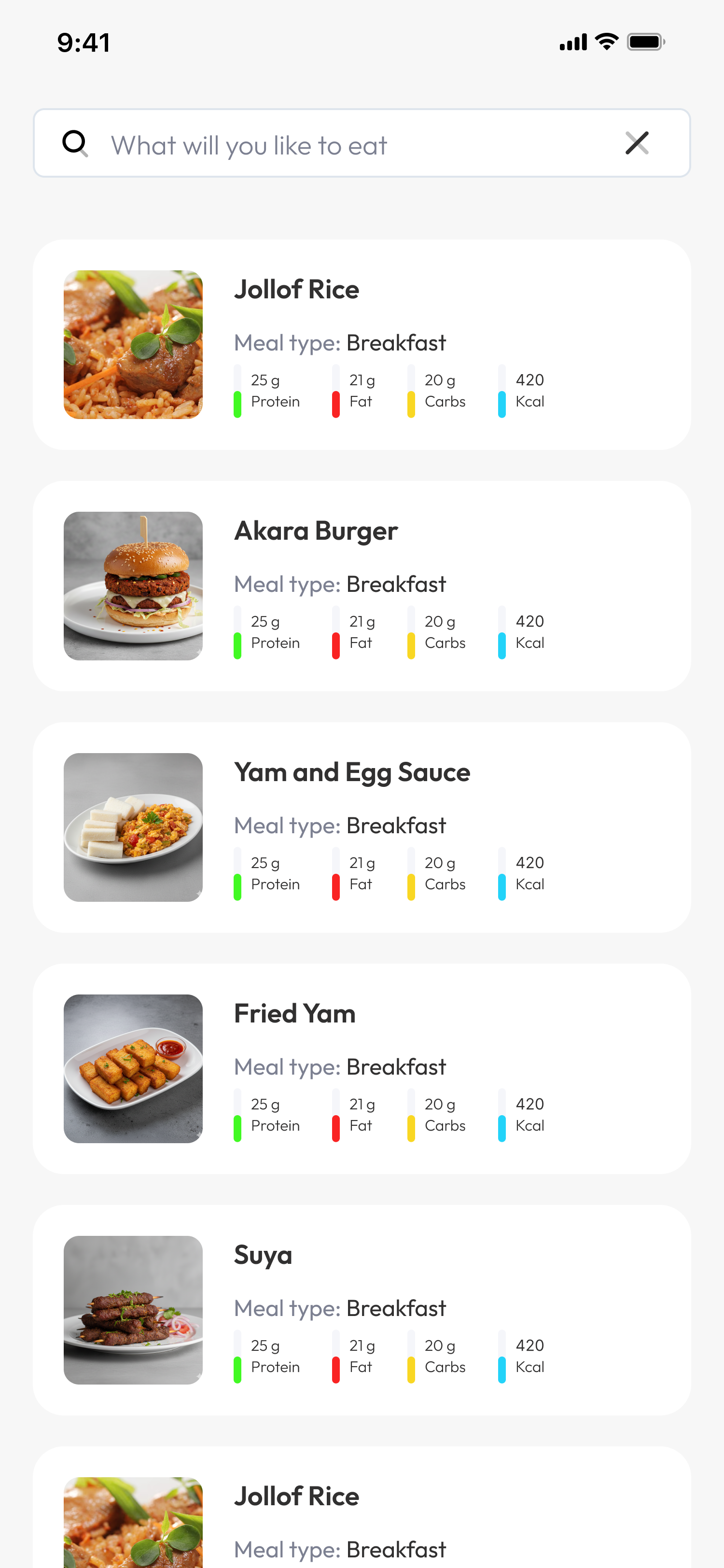The width and height of the screenshot is (724, 1568).
Task: Select the Fried Yam meal card
Action: pos(362,1068)
